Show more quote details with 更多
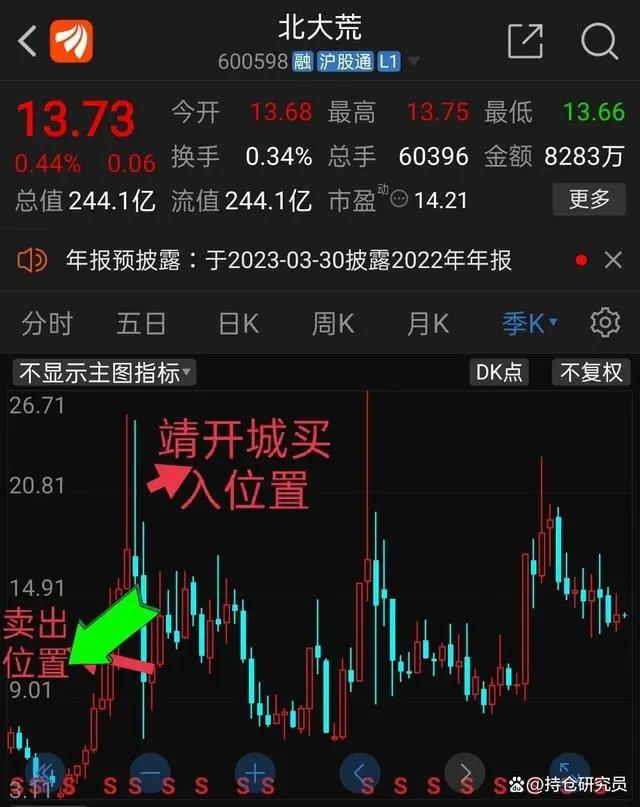Image resolution: width=640 pixels, height=807 pixels. click(589, 199)
